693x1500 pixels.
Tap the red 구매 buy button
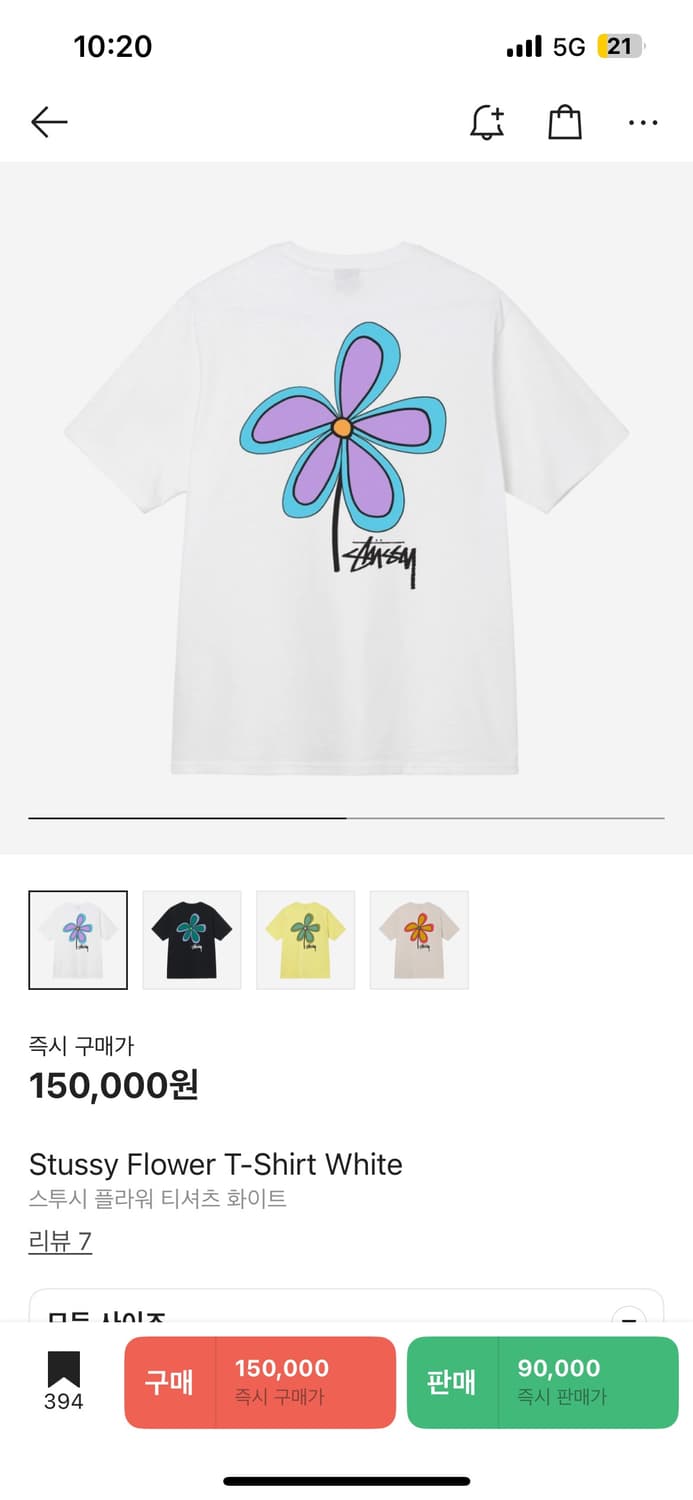pyautogui.click(x=260, y=1382)
